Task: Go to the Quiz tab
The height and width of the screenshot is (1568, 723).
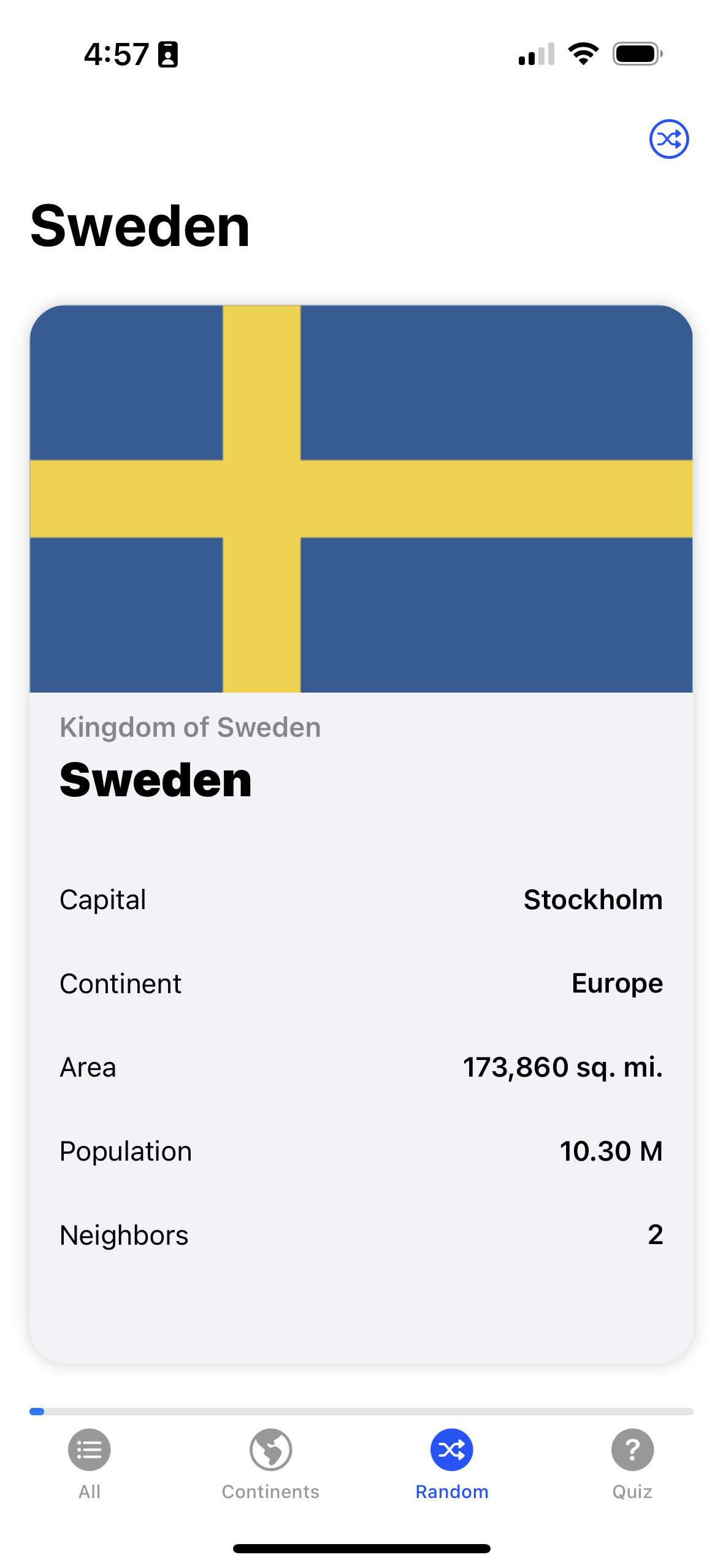Action: coord(632,1463)
